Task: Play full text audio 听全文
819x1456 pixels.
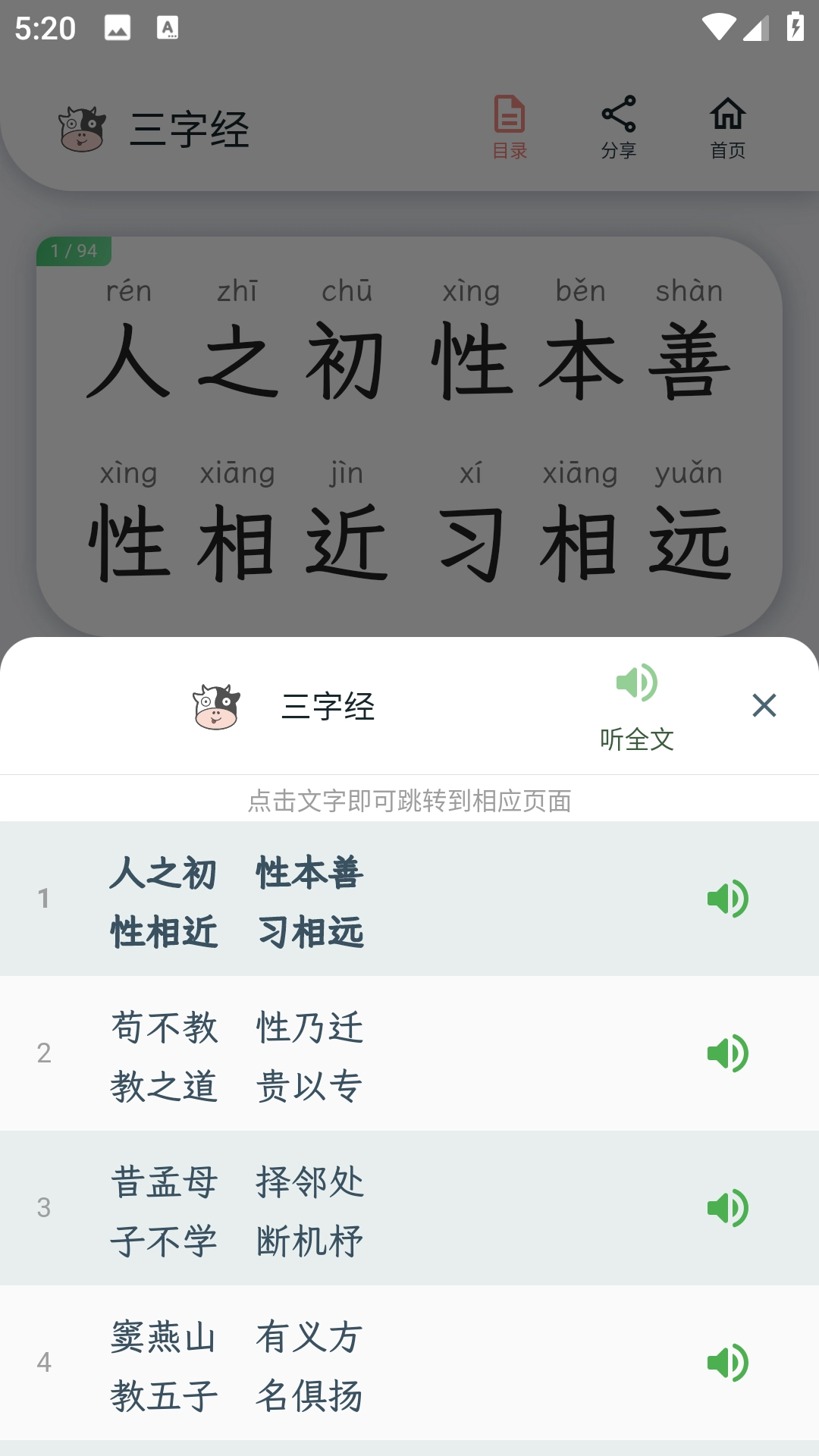Action: tap(636, 706)
